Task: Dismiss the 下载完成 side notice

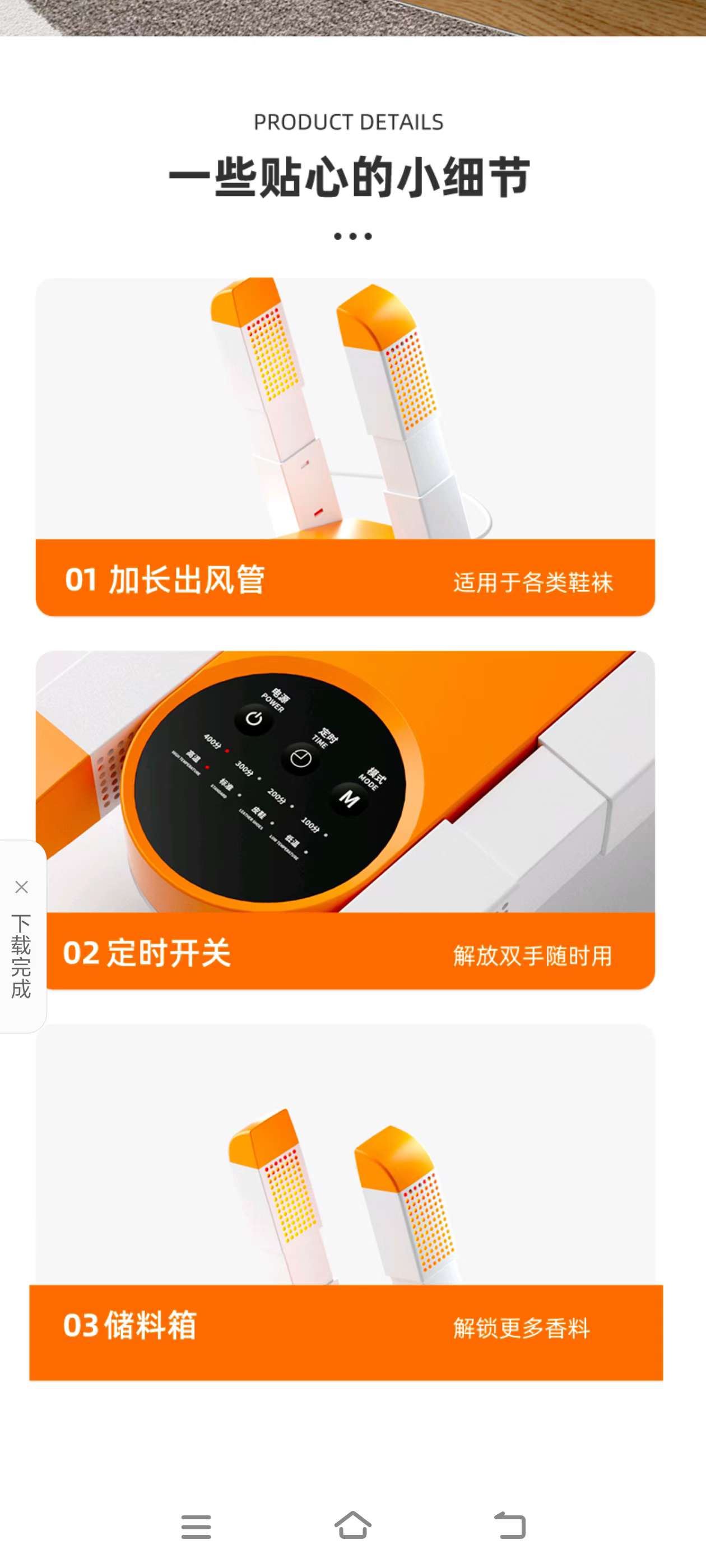Action: click(x=21, y=887)
